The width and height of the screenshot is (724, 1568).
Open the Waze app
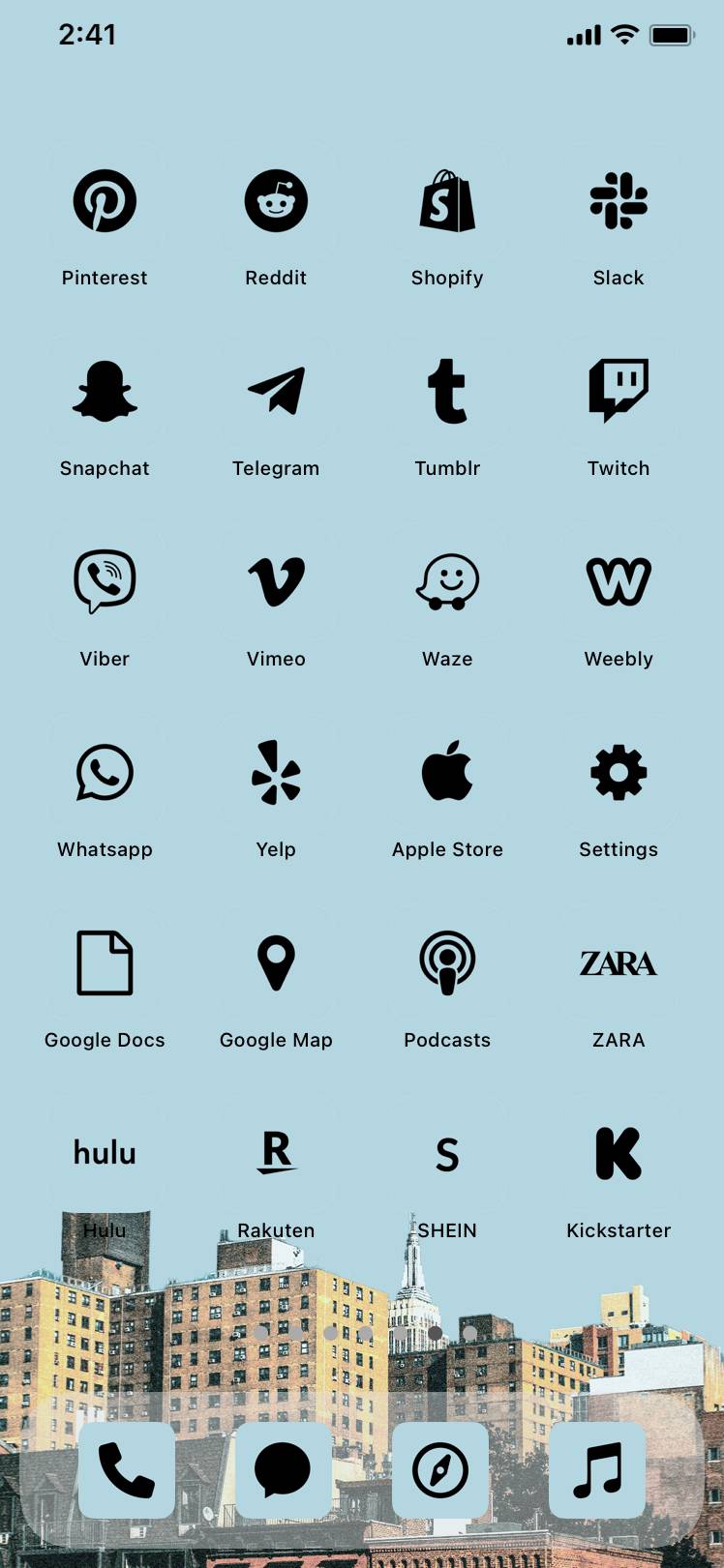click(447, 581)
